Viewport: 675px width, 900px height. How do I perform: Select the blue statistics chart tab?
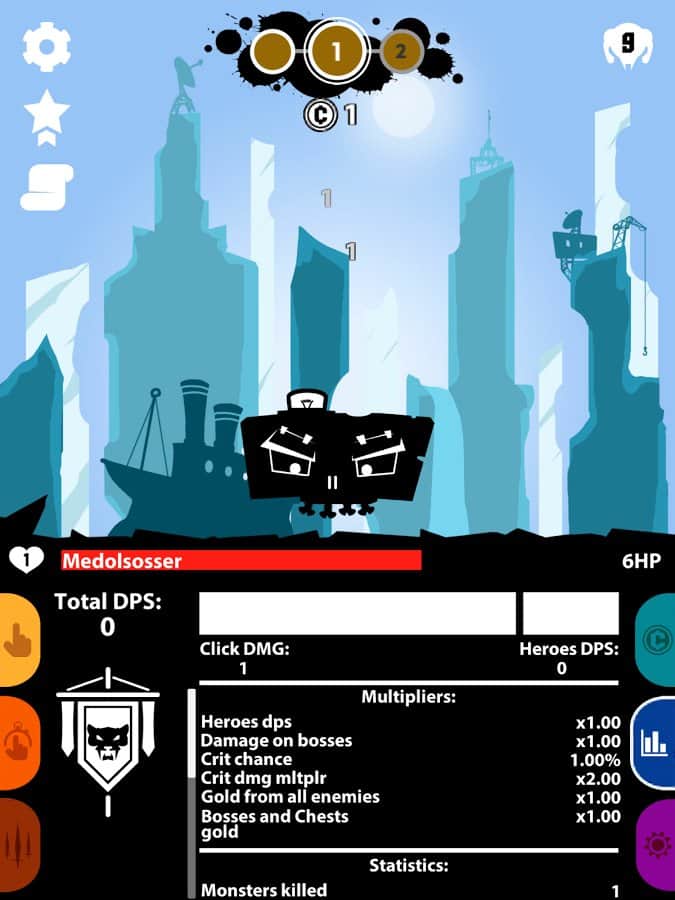click(654, 742)
